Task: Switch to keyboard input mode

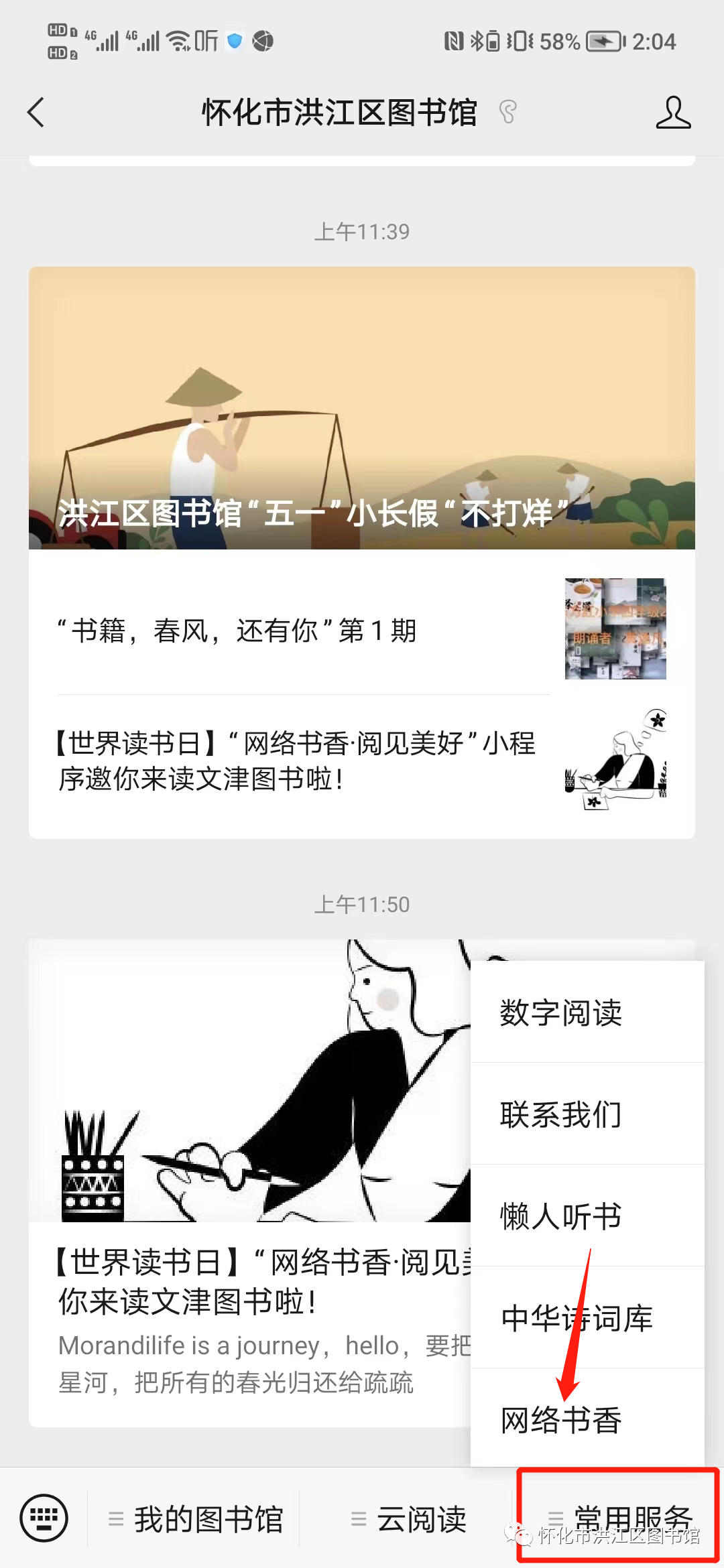Action: (44, 1518)
